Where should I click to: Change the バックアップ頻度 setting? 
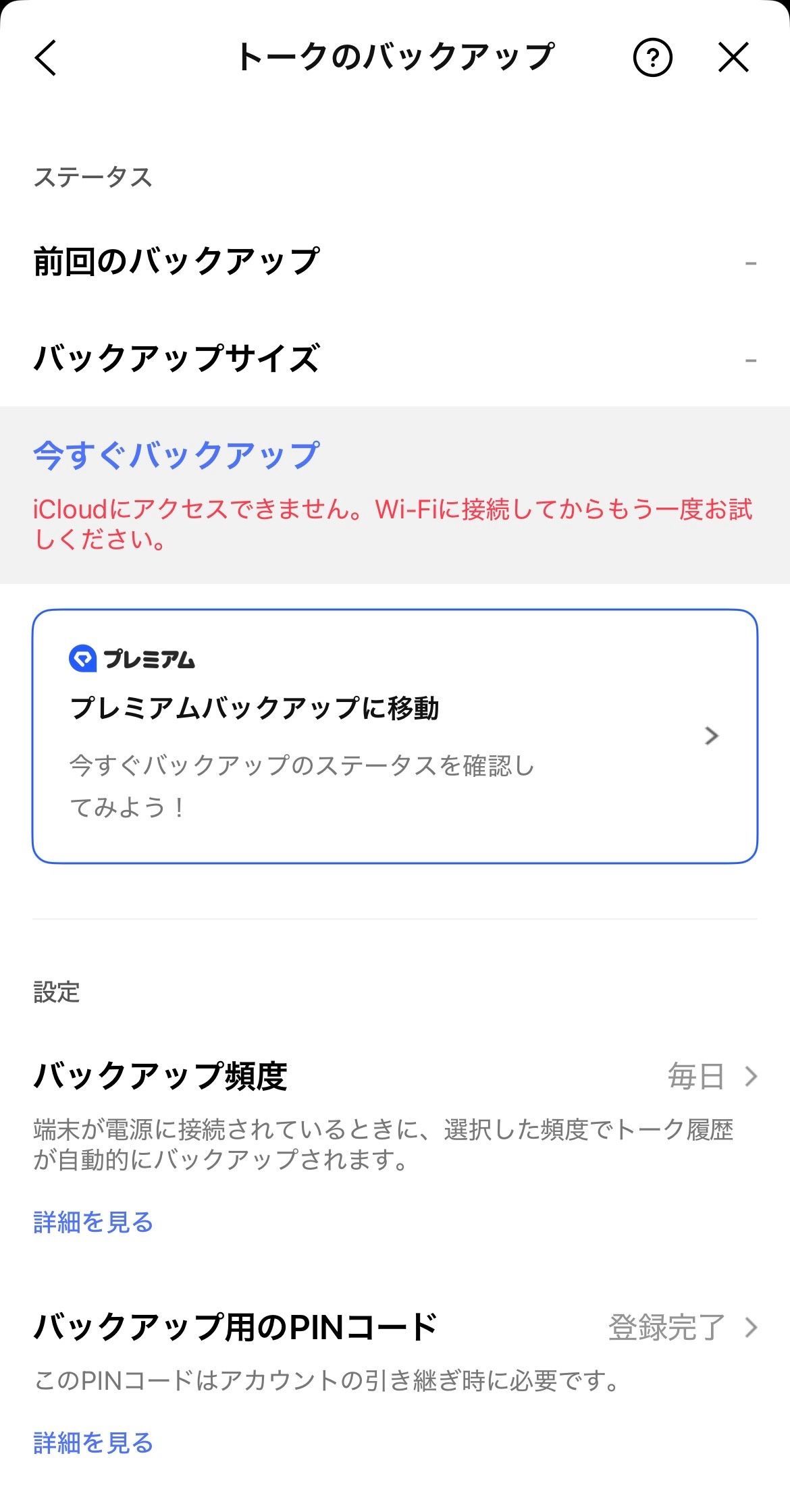tap(395, 1076)
